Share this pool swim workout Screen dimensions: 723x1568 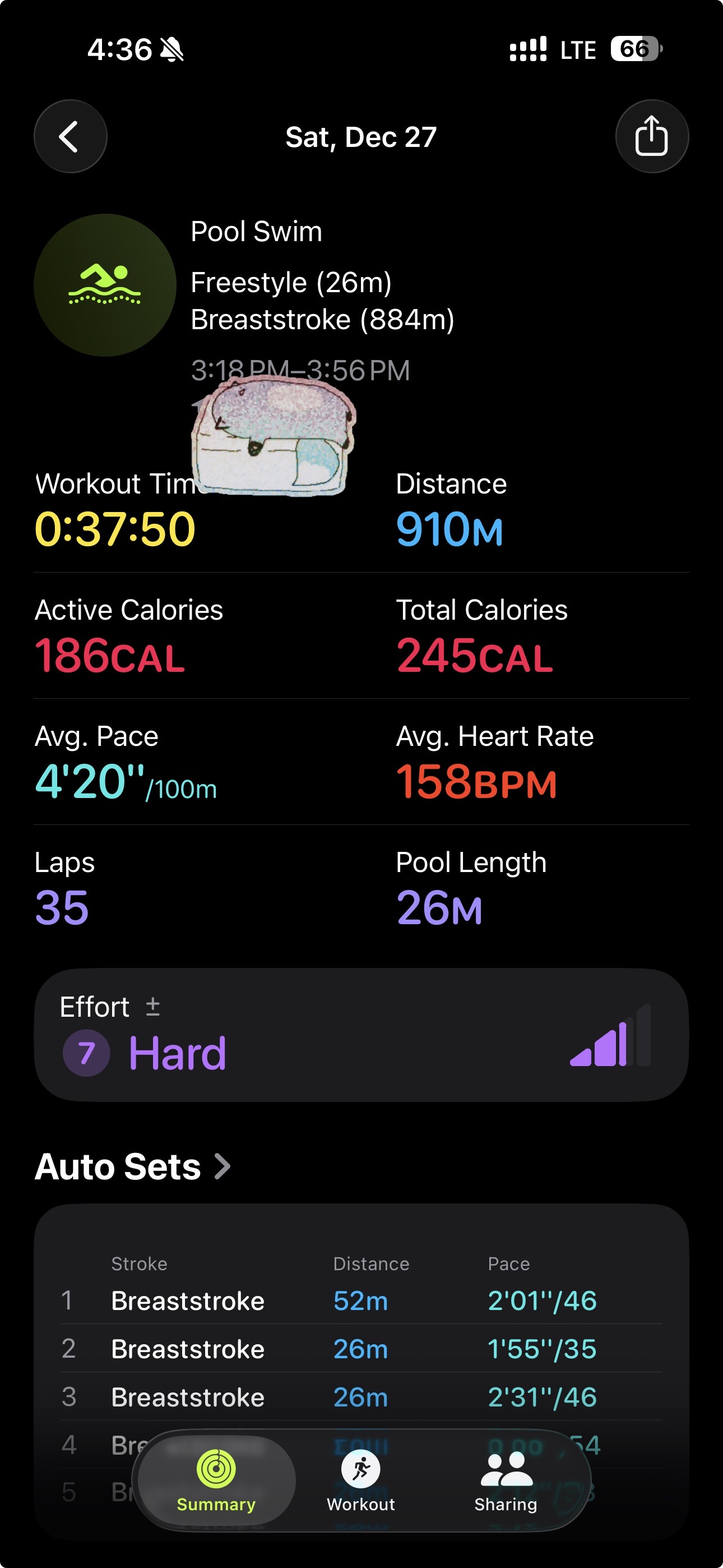[651, 136]
